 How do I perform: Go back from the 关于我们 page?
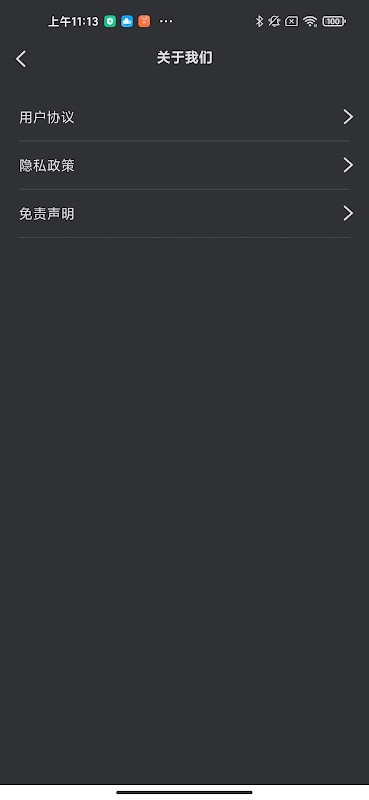[x=21, y=59]
